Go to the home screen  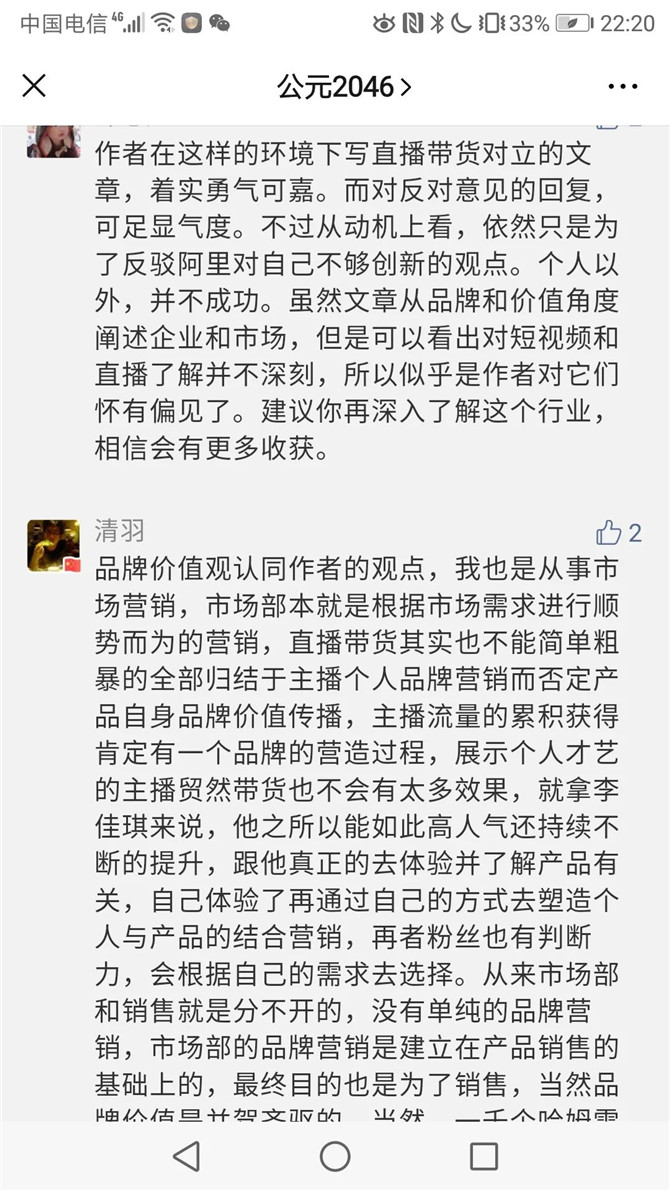coord(335,1156)
